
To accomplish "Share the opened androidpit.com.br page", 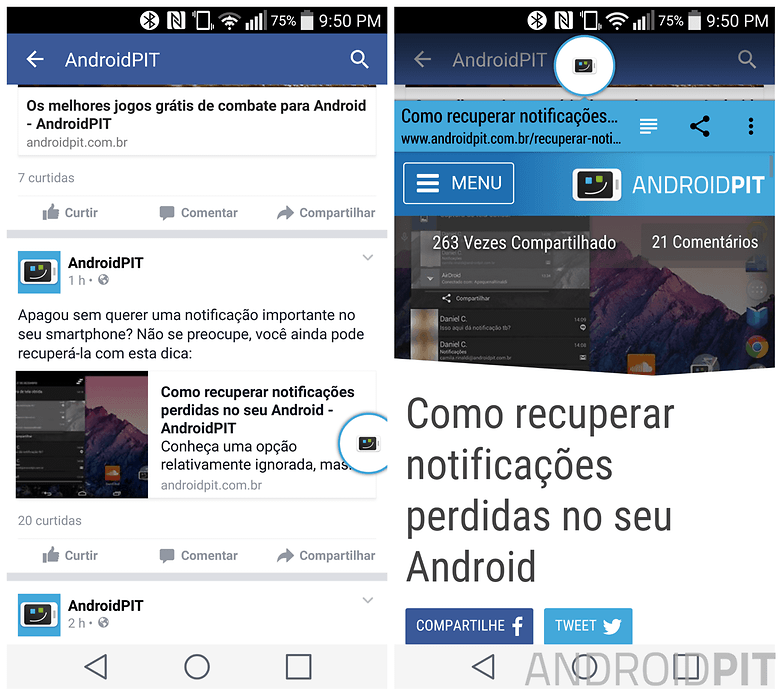I will [x=700, y=127].
